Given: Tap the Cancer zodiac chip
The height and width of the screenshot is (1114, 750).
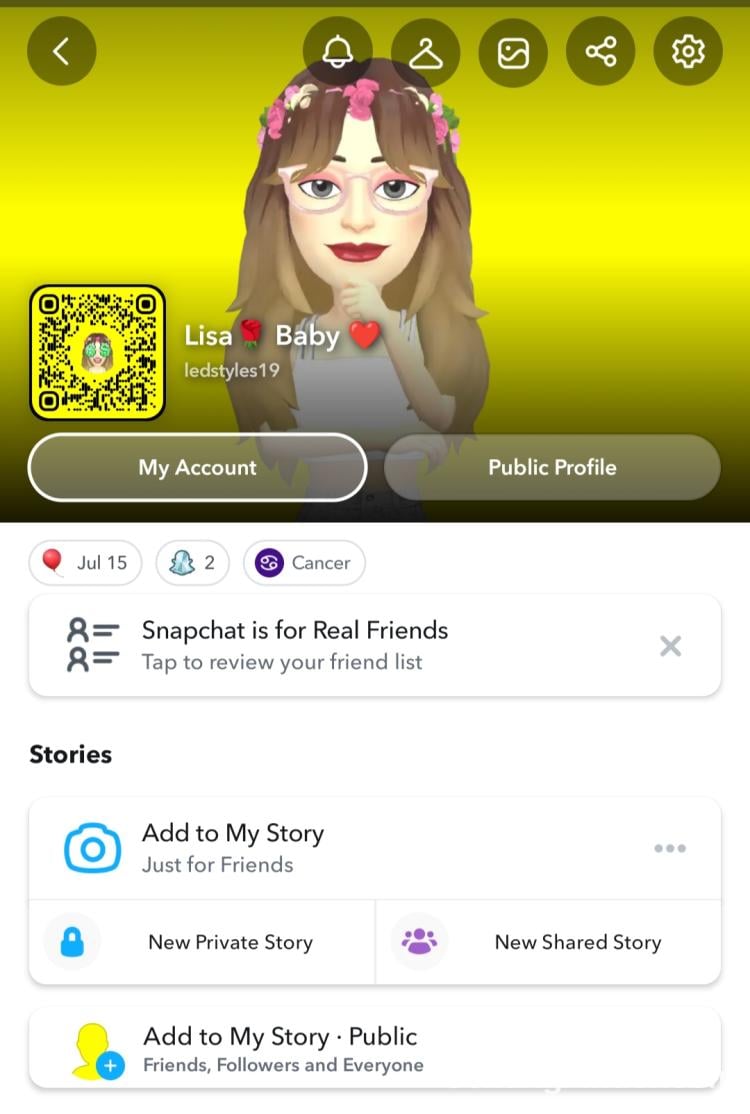Looking at the screenshot, I should (305, 563).
